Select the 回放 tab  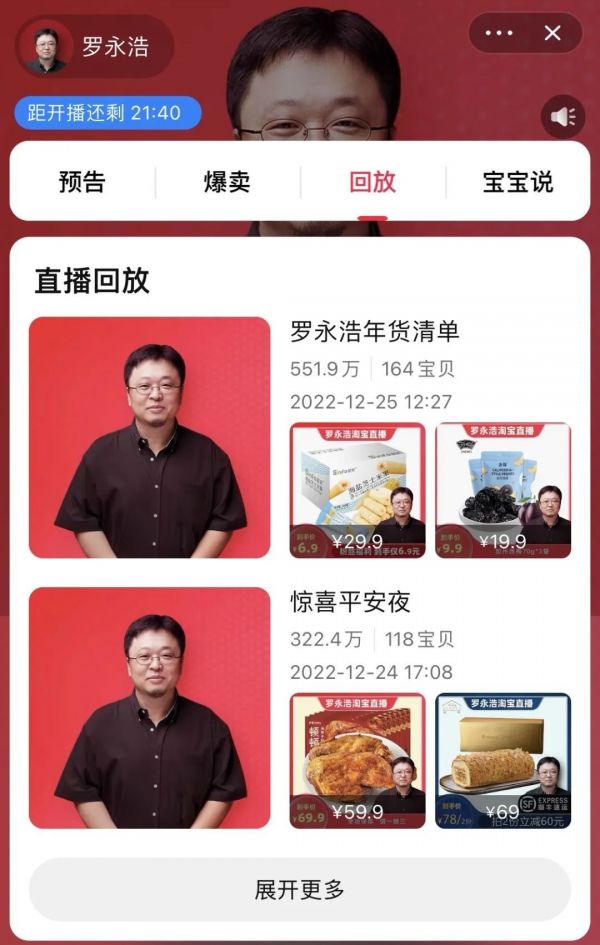[372, 182]
